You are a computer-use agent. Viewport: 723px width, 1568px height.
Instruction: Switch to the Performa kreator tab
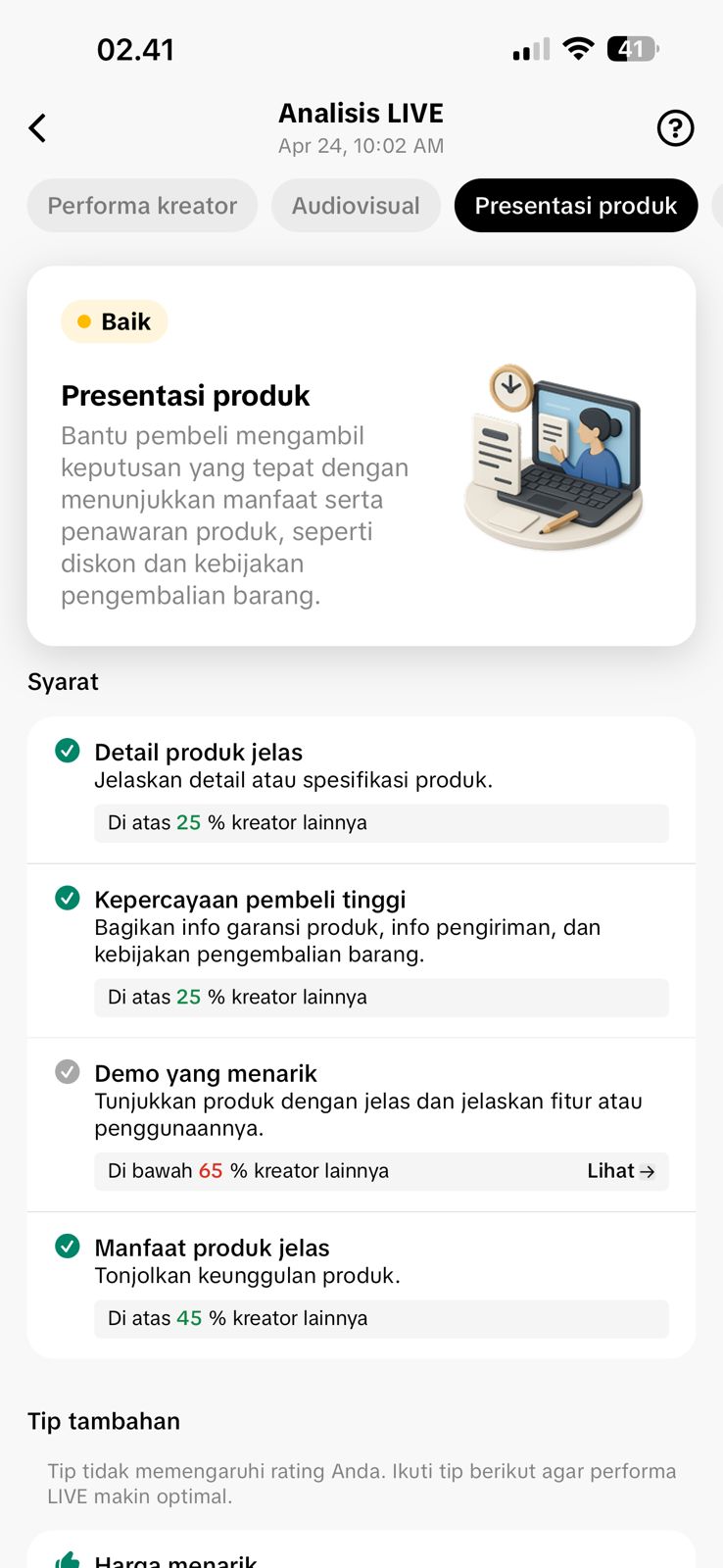click(141, 205)
